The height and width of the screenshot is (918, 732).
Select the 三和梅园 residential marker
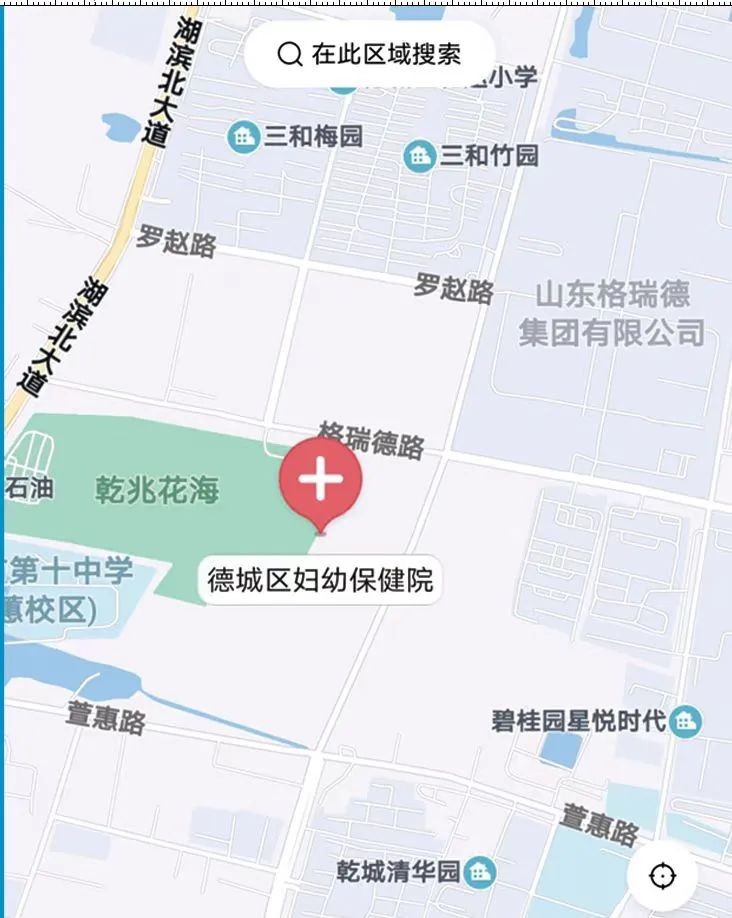click(243, 136)
